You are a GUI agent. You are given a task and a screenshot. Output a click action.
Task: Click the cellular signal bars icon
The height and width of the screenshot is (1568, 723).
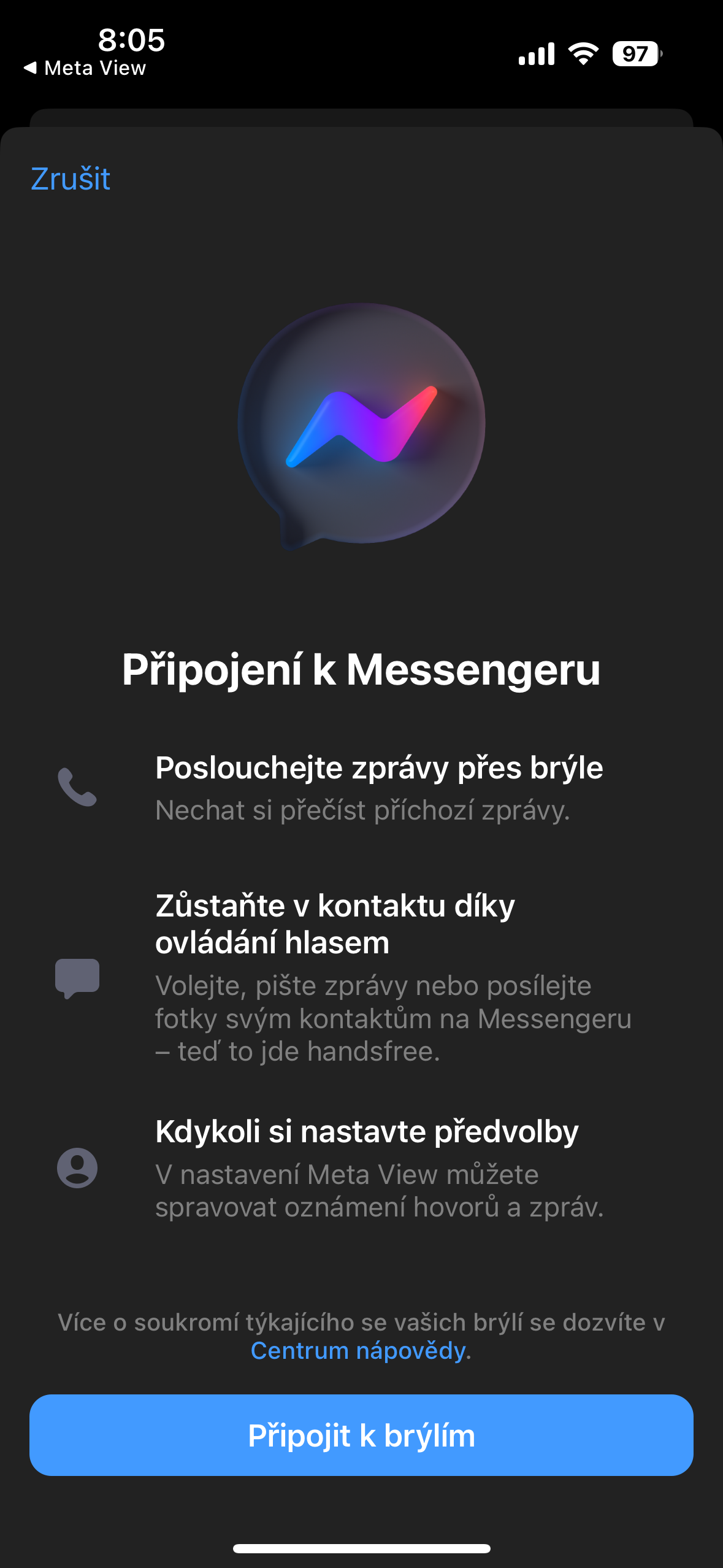[x=536, y=54]
